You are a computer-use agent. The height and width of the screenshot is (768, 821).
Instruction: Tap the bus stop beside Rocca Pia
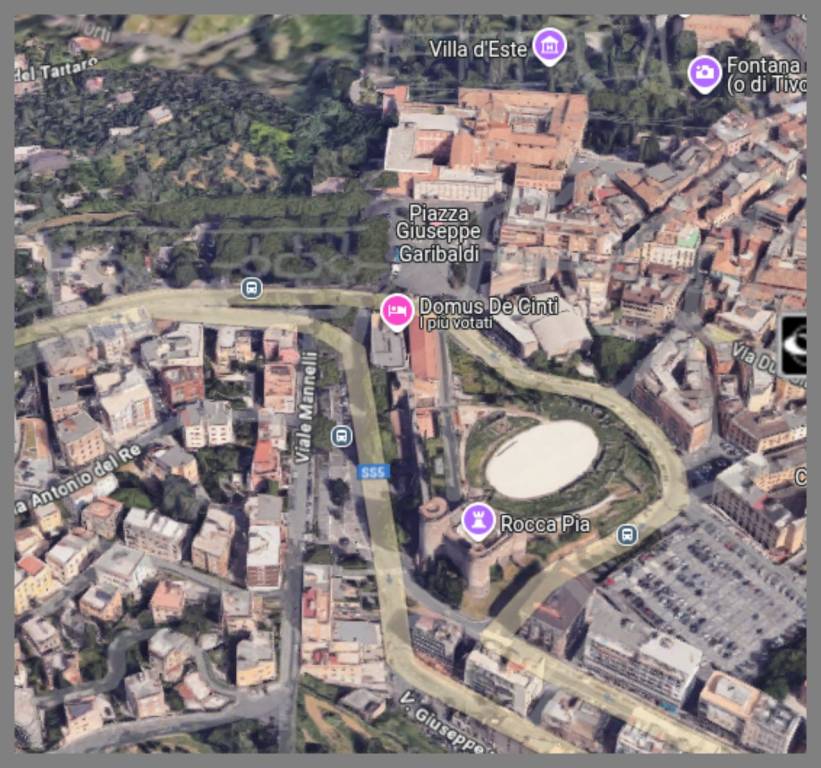(x=627, y=534)
